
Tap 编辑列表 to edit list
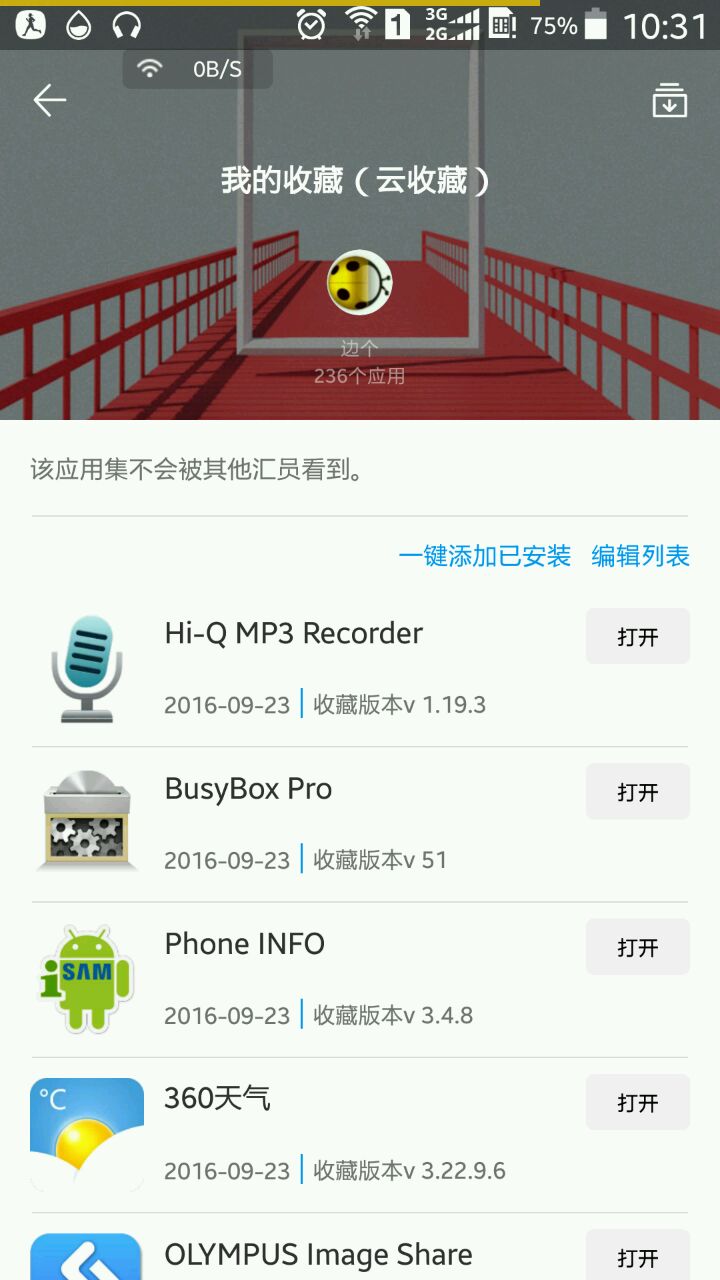640,556
